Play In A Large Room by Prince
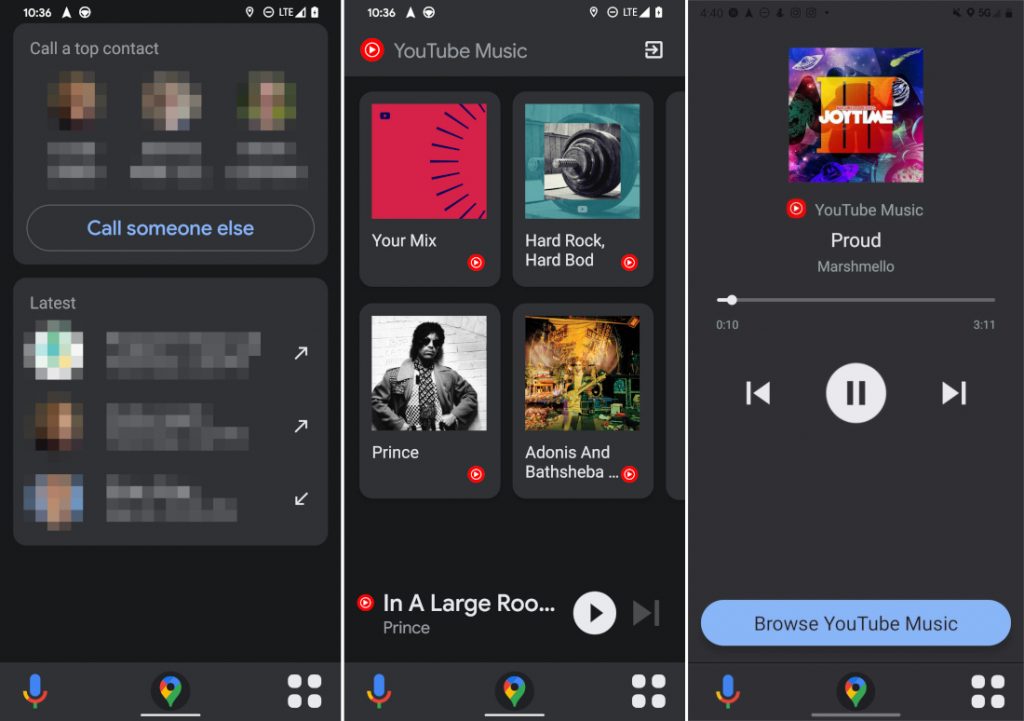This screenshot has width=1024, height=721. [594, 613]
